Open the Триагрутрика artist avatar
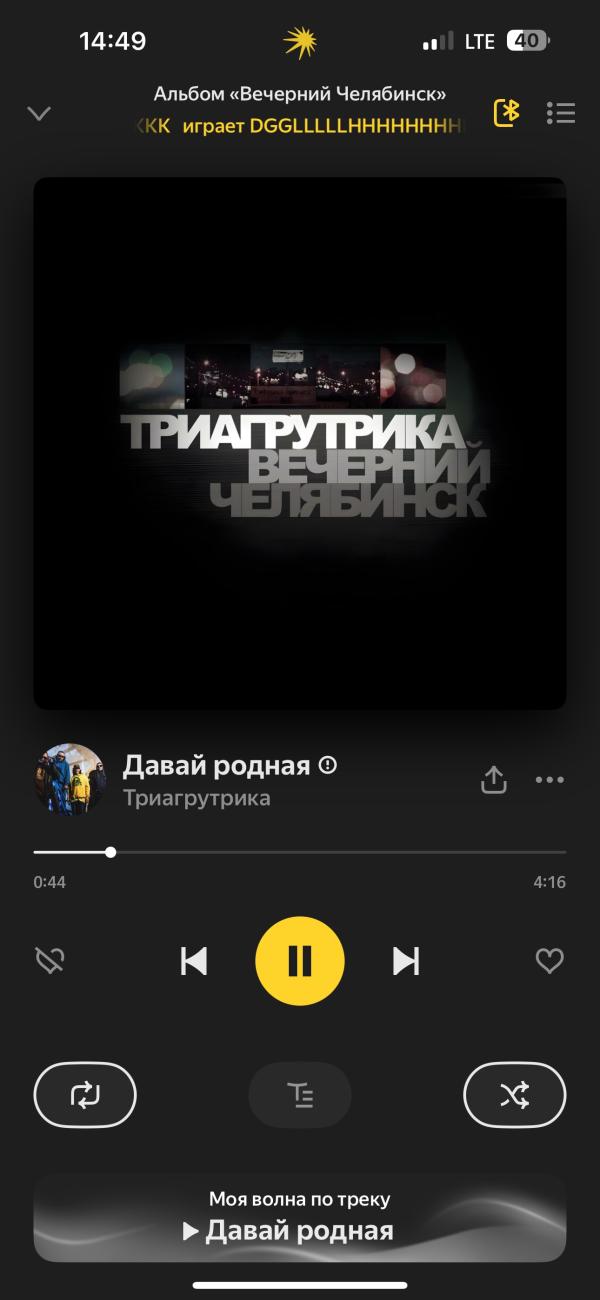This screenshot has width=600, height=1300. click(70, 779)
